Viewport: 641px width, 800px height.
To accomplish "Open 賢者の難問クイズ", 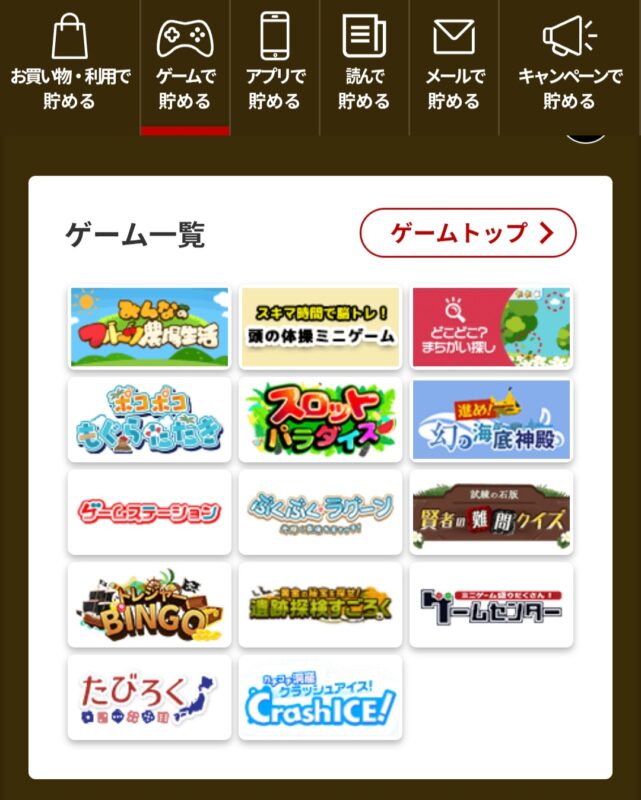I will (x=491, y=512).
